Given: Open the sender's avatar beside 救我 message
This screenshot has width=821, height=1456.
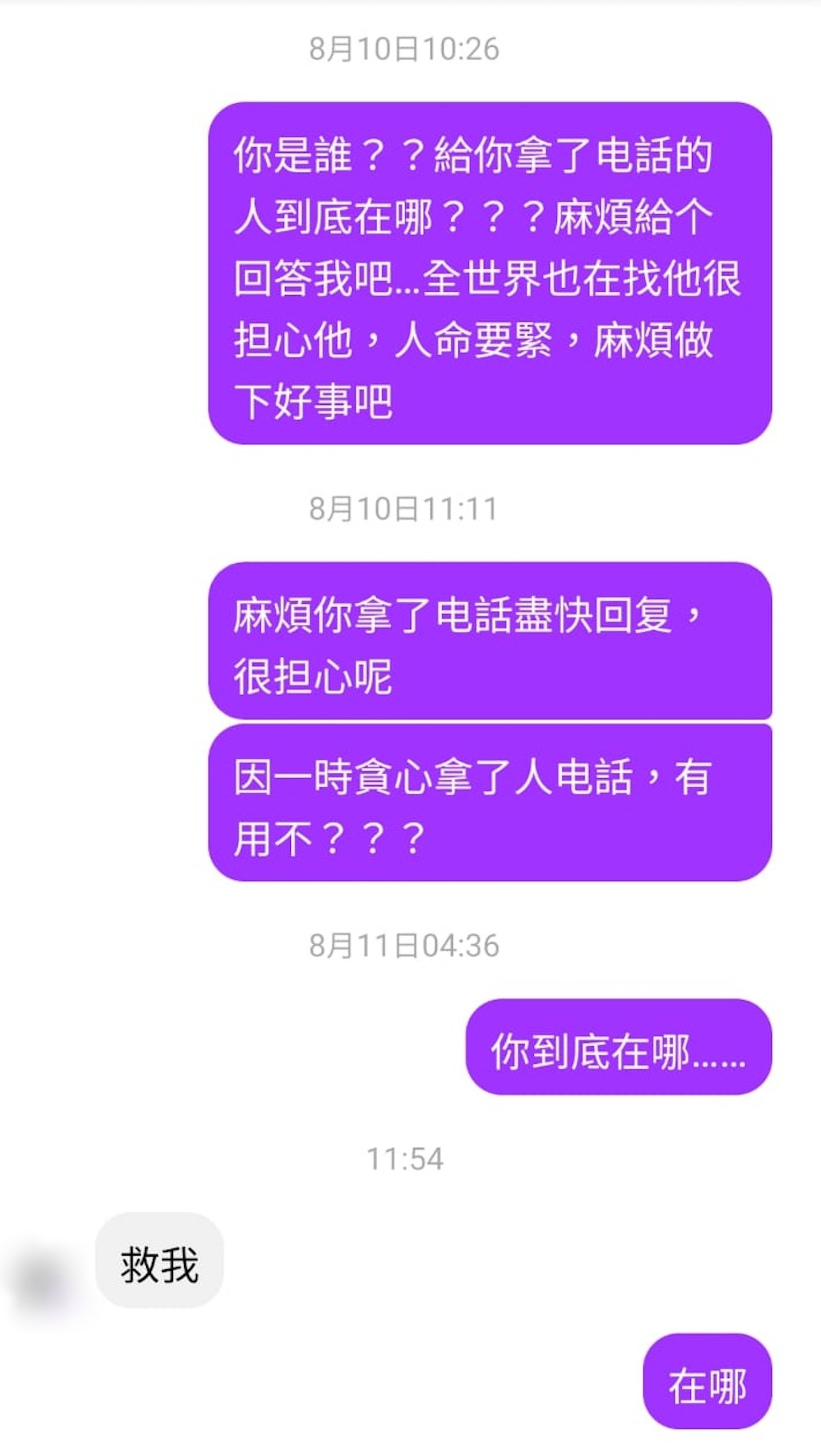Looking at the screenshot, I should click(x=40, y=1281).
